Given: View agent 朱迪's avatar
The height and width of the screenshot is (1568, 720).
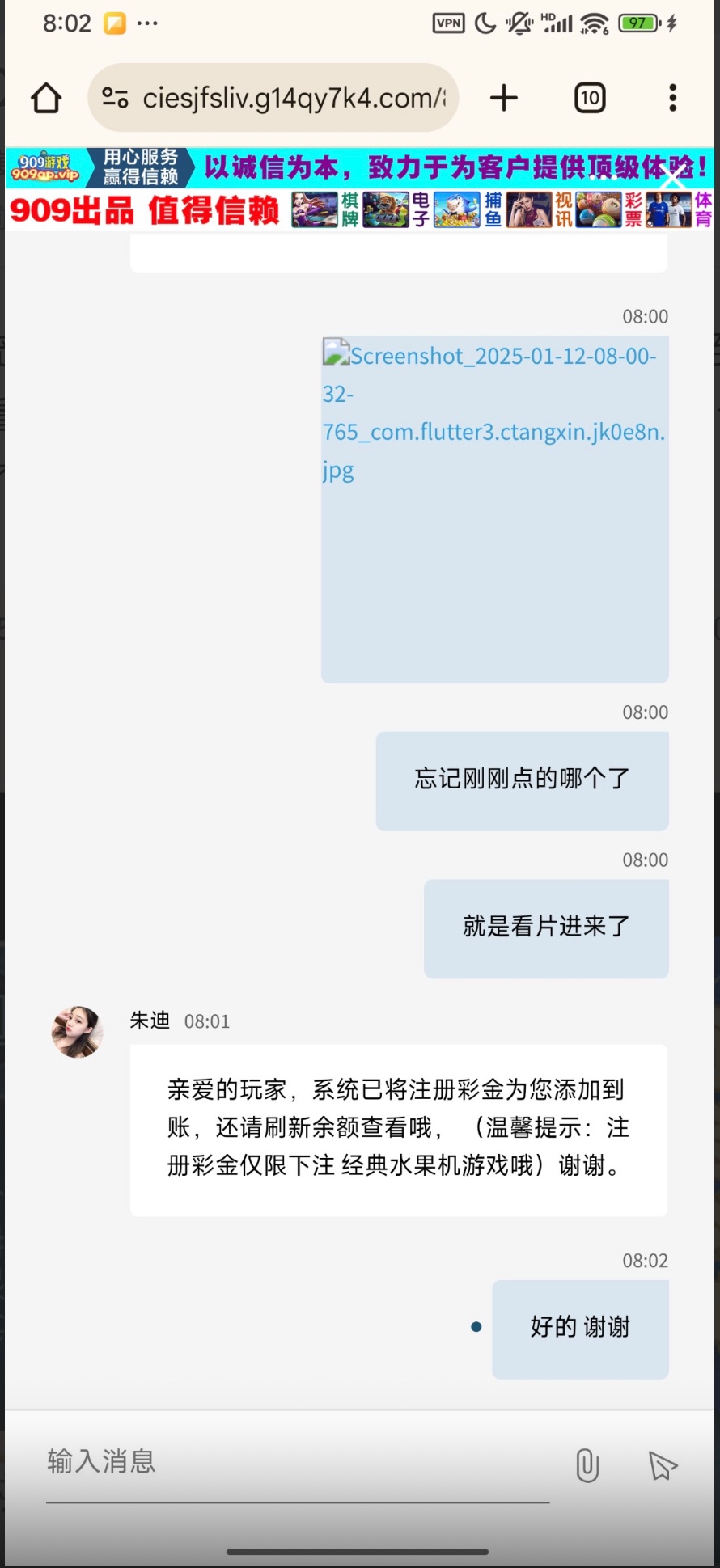Looking at the screenshot, I should pyautogui.click(x=78, y=1032).
